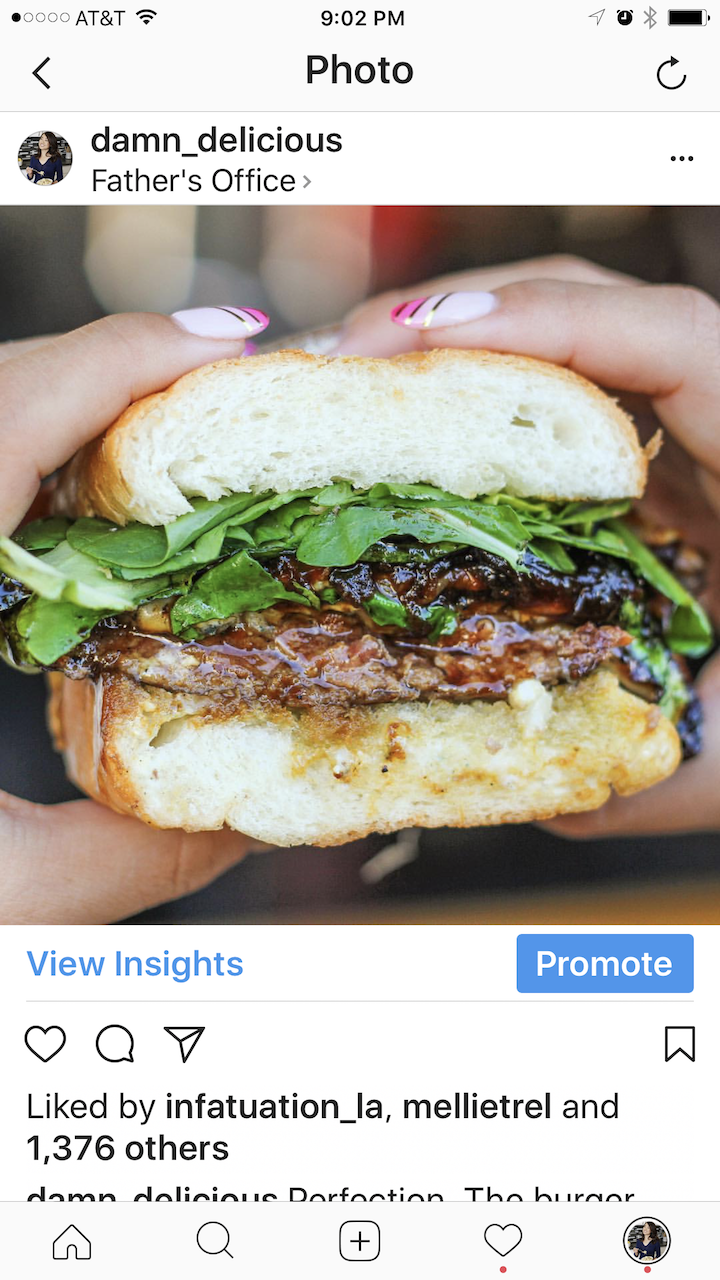Screen dimensions: 720x1280
Task: Visit damn_delicious profile from the header
Action: (216, 140)
